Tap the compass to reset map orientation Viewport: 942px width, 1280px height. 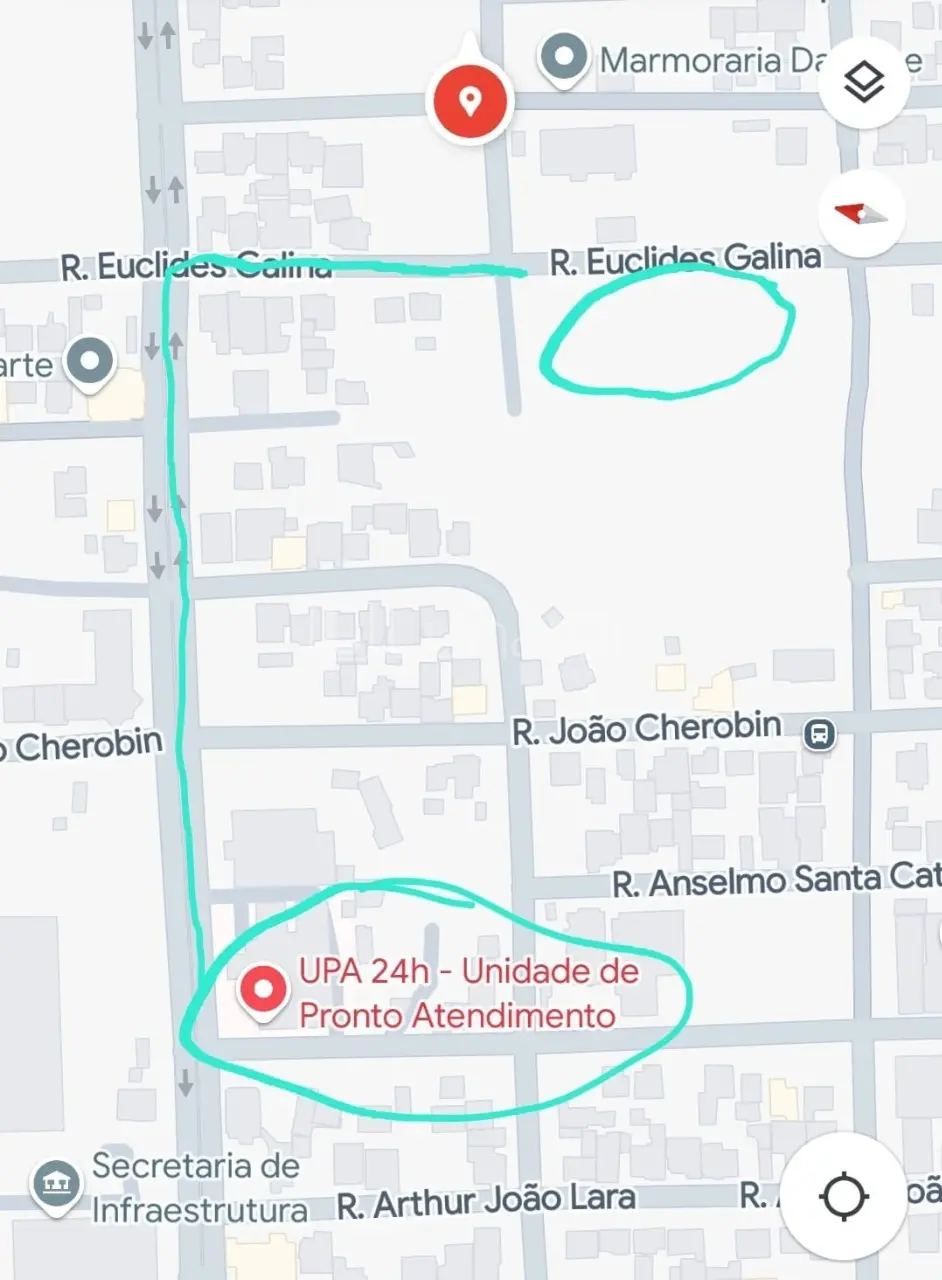(x=862, y=213)
